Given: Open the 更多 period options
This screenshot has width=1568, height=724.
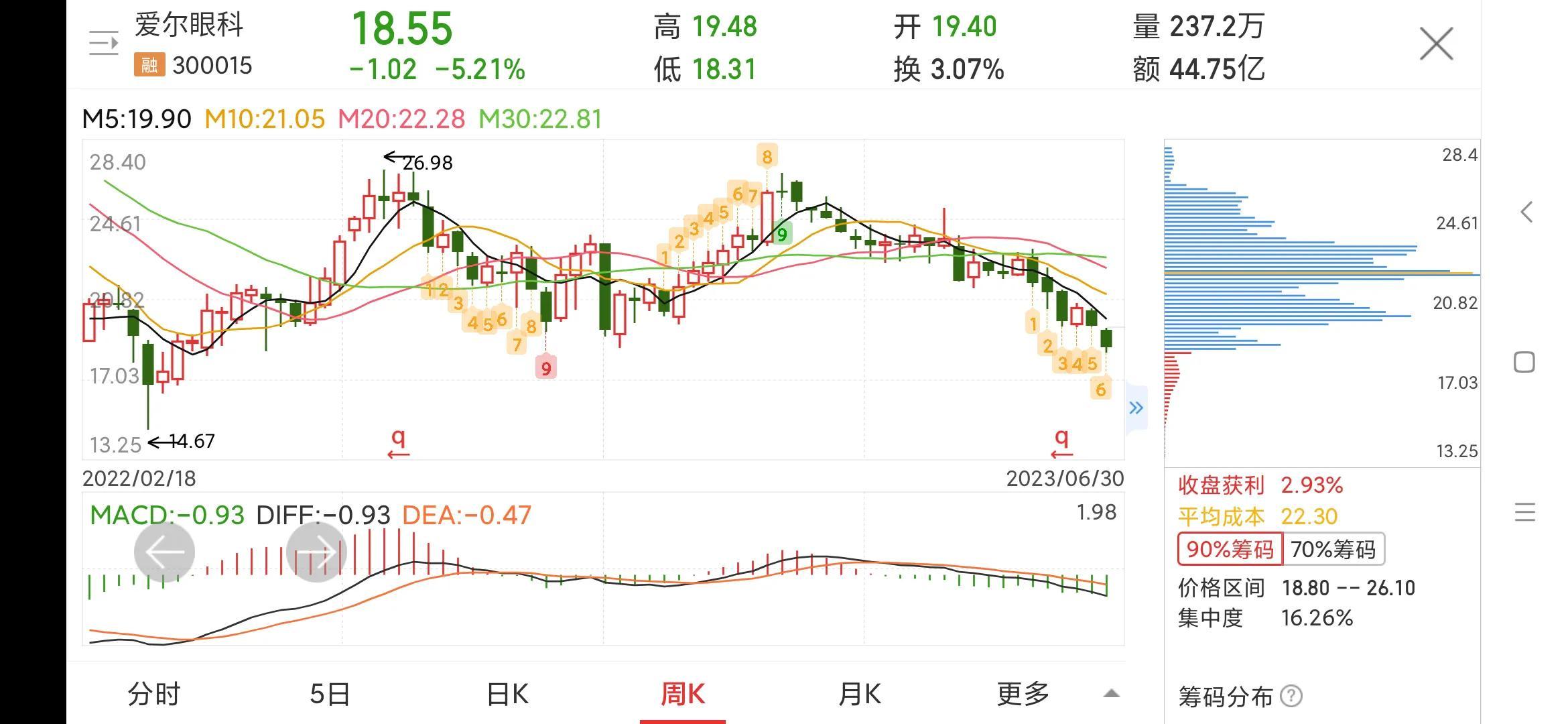Looking at the screenshot, I should (x=1023, y=694).
